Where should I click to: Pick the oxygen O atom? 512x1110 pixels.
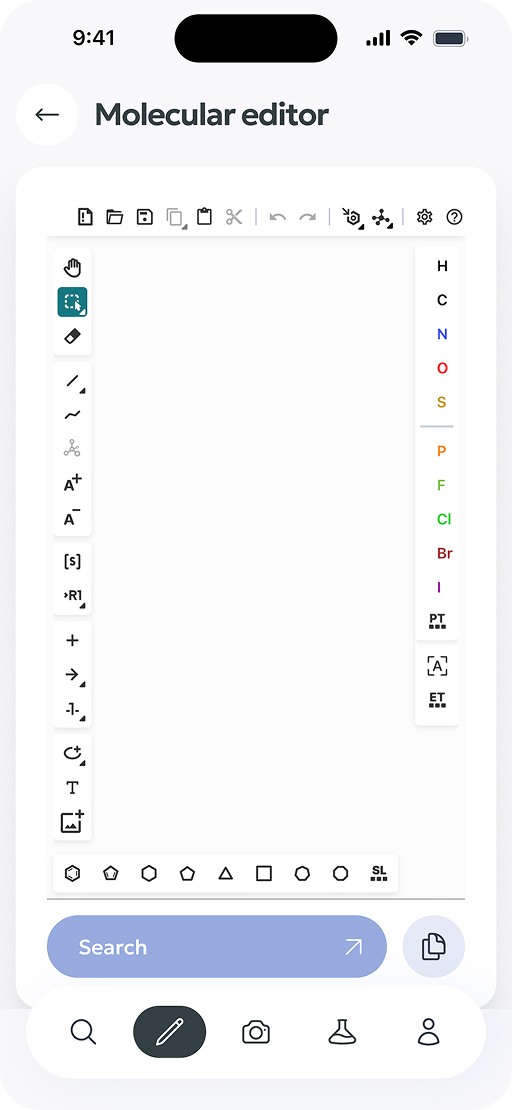coord(442,368)
